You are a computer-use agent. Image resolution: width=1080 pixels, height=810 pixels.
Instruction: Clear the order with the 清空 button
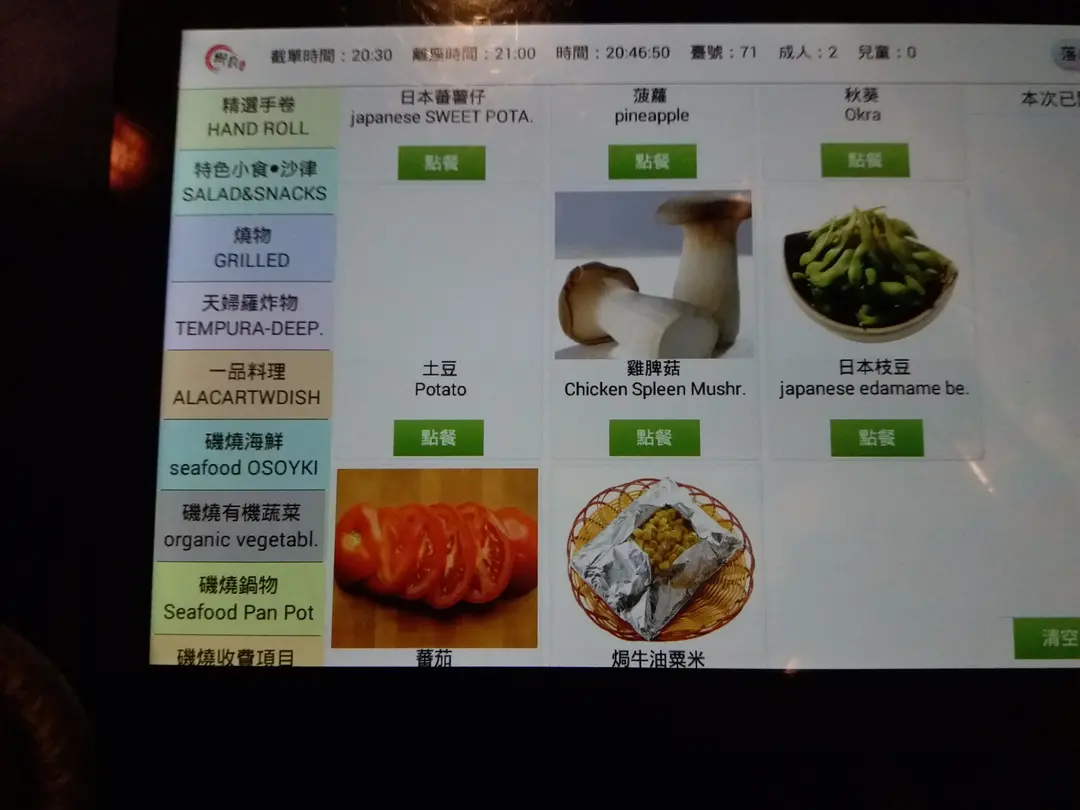(1050, 638)
